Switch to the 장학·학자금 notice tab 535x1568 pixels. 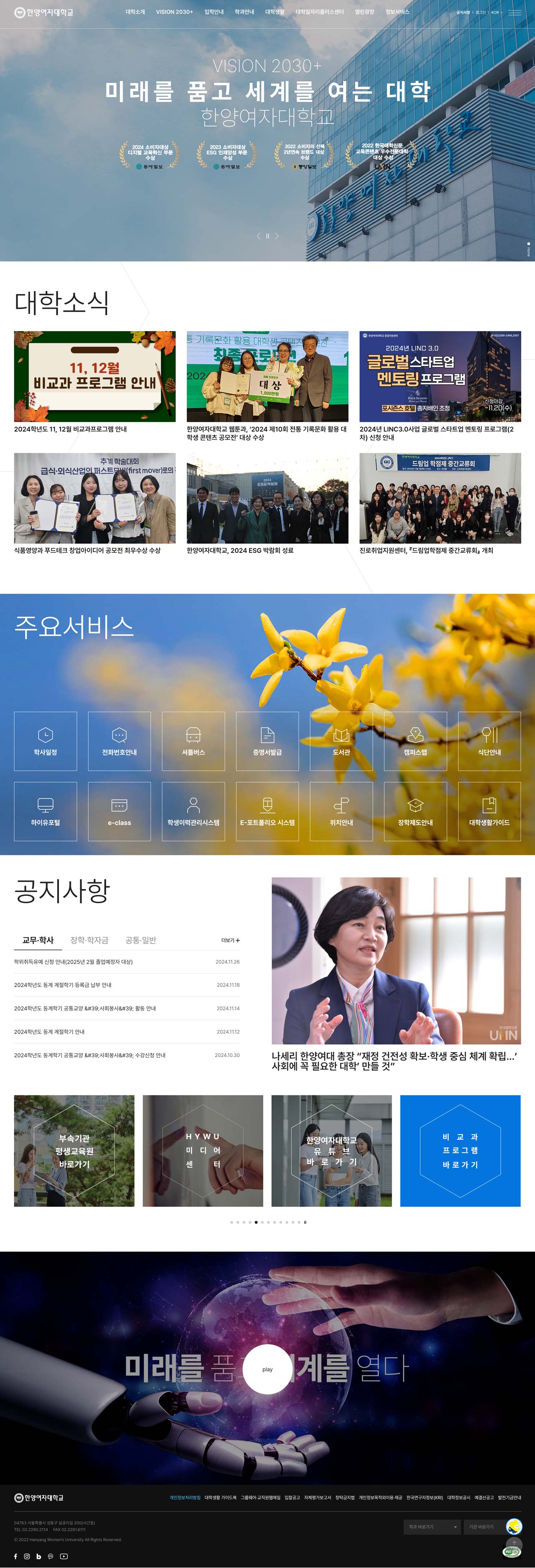coord(89,940)
